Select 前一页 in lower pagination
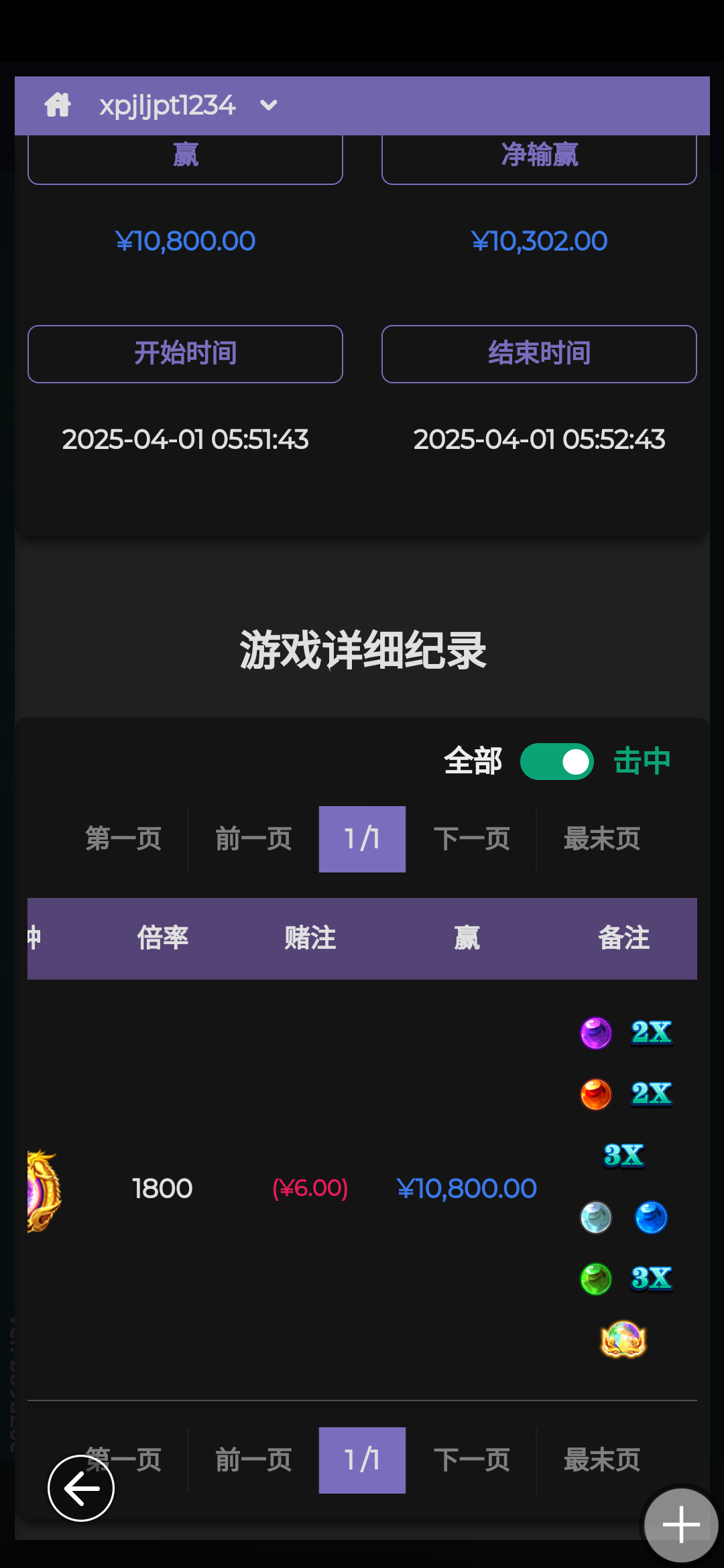The image size is (724, 1568). point(253,1460)
